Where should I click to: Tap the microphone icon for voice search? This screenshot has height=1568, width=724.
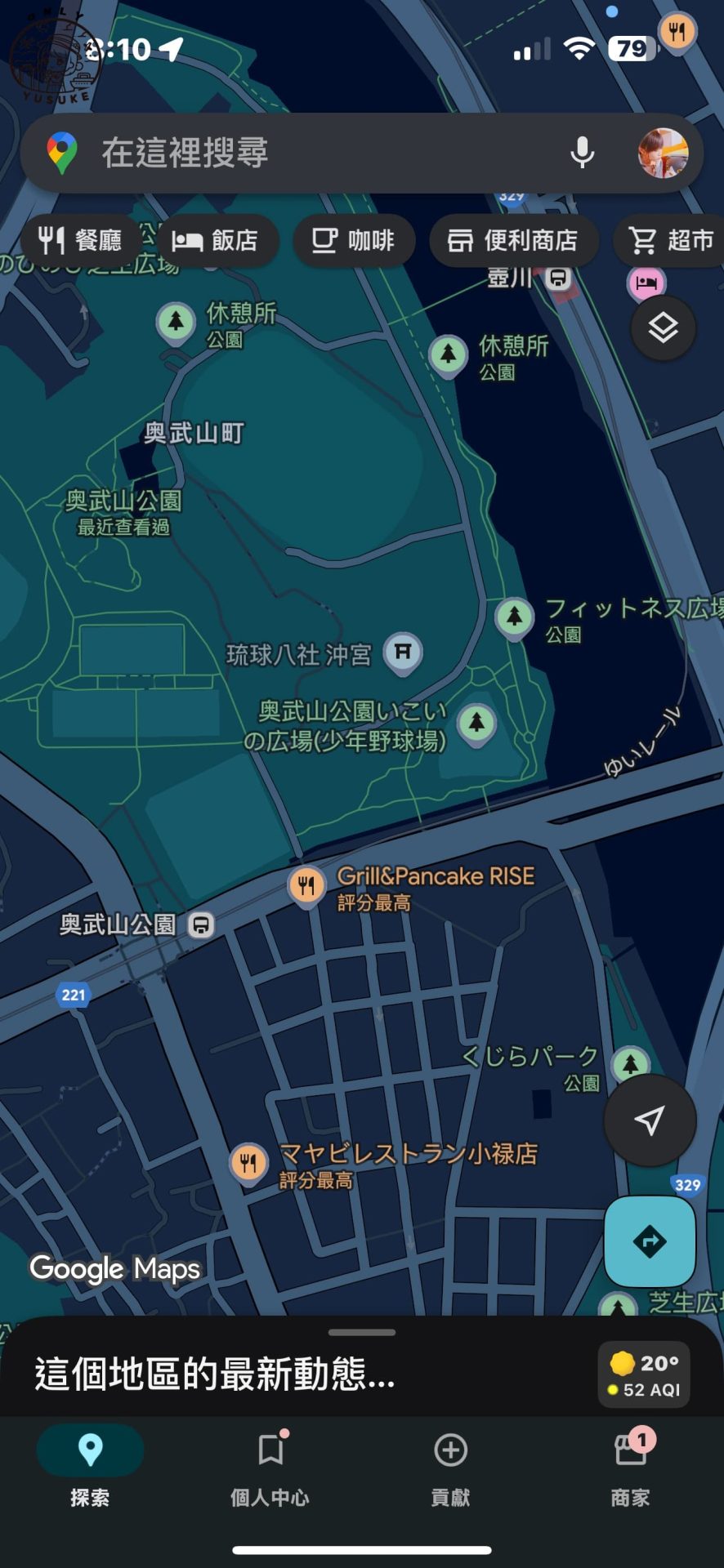(582, 153)
